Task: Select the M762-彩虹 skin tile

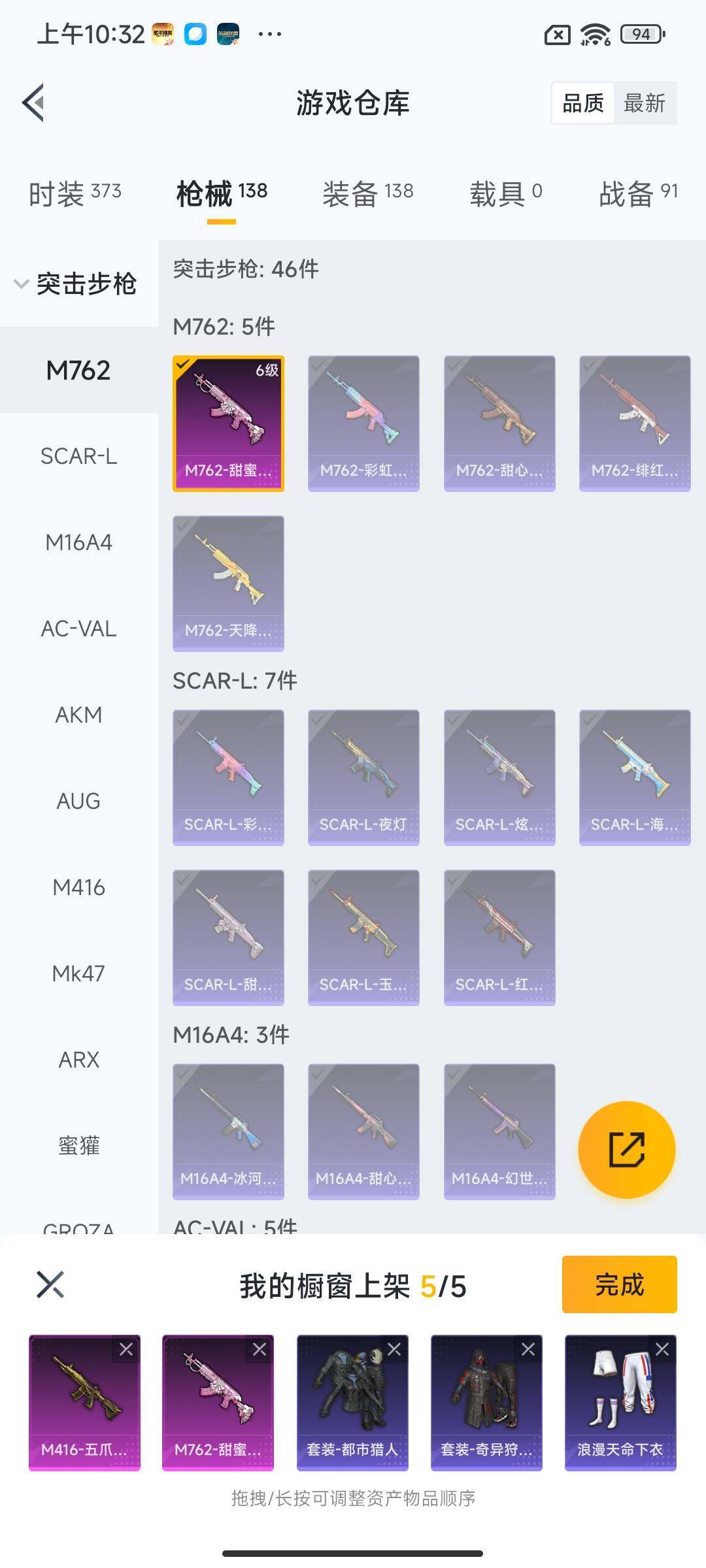Action: 363,423
